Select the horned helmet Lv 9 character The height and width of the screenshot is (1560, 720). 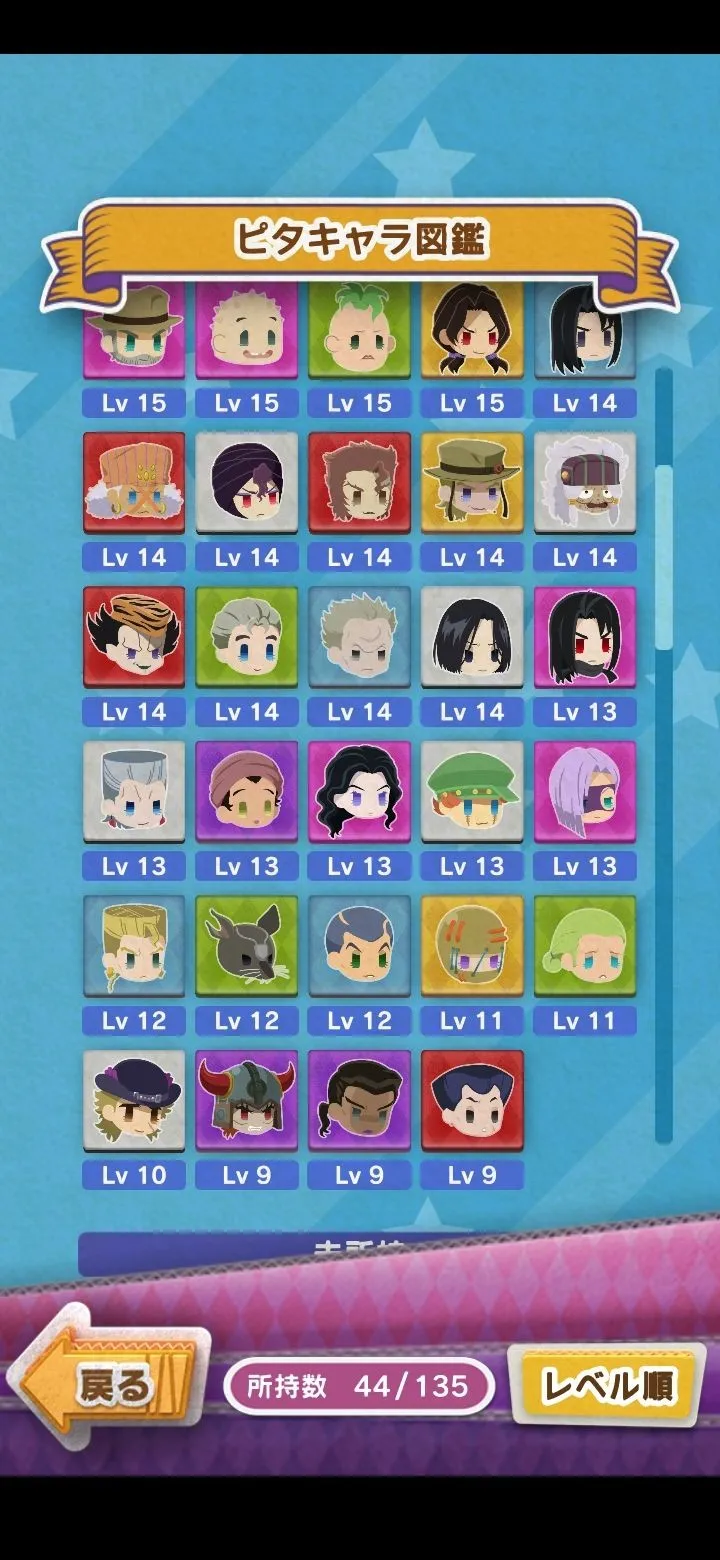tap(247, 1099)
